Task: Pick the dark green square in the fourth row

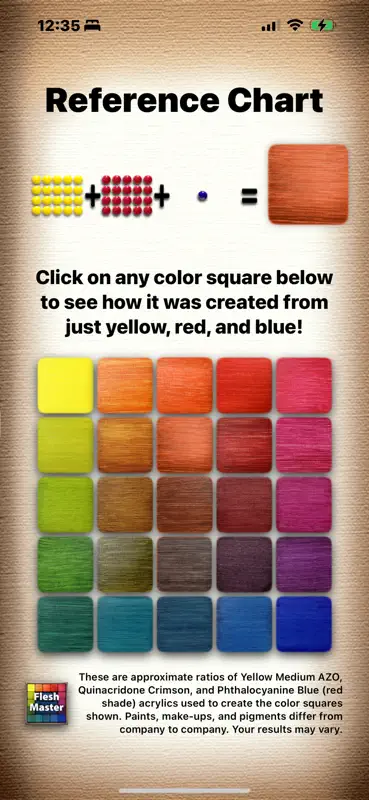Action: pos(65,564)
